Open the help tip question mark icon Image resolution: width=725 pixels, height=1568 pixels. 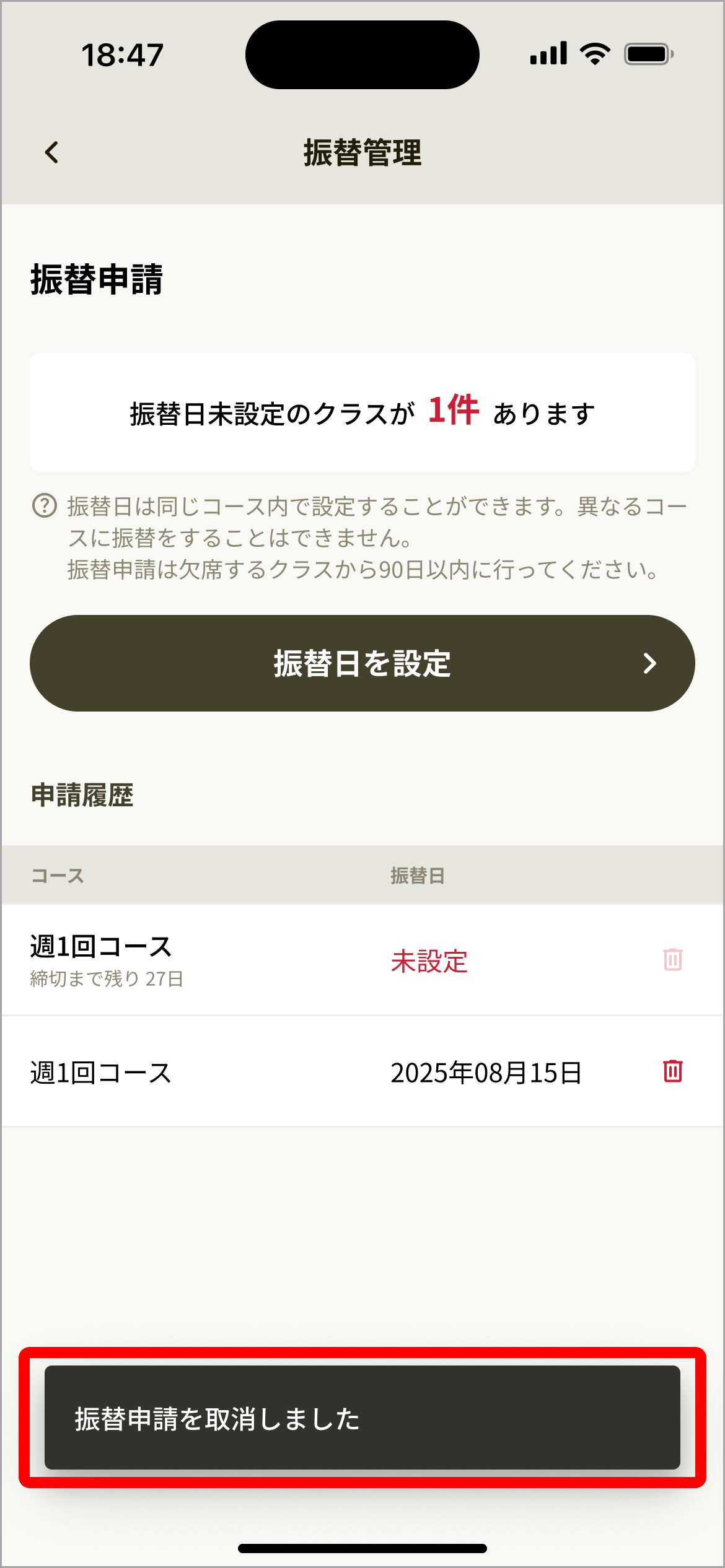[x=42, y=505]
